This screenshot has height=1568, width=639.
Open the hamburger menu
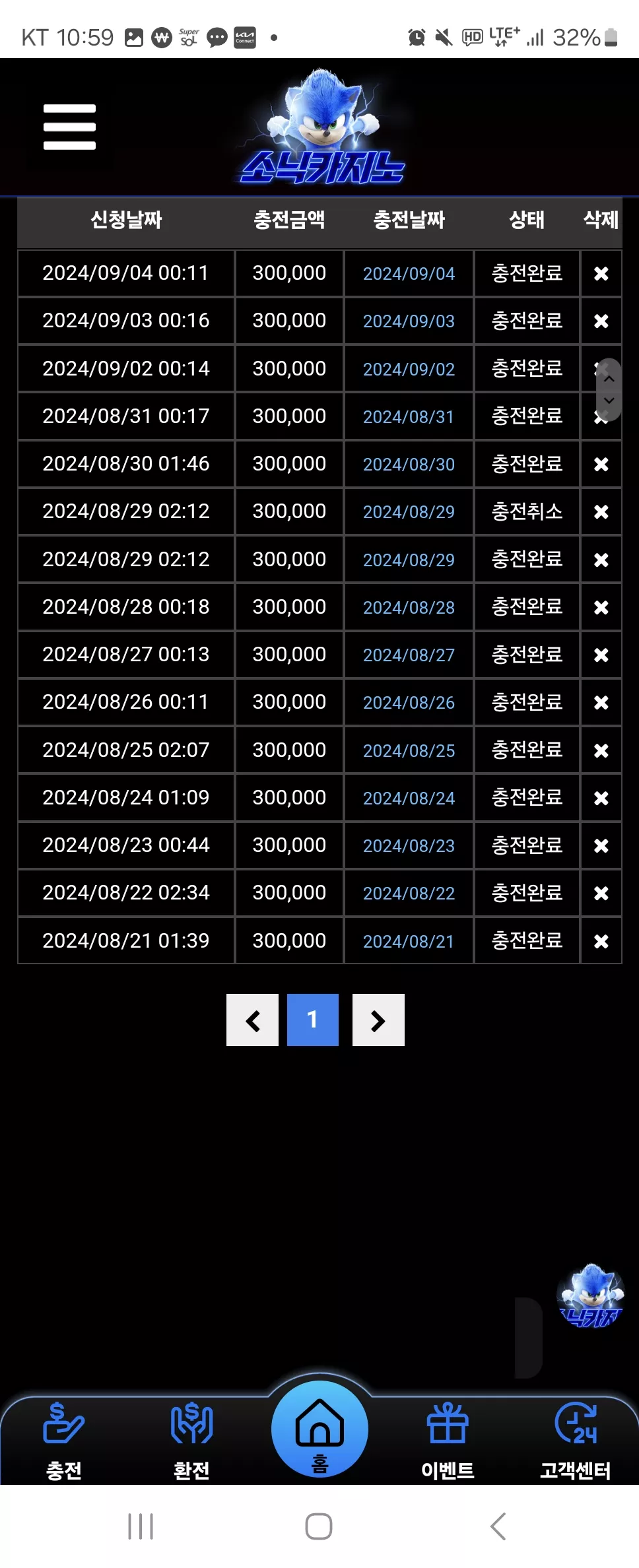click(69, 127)
